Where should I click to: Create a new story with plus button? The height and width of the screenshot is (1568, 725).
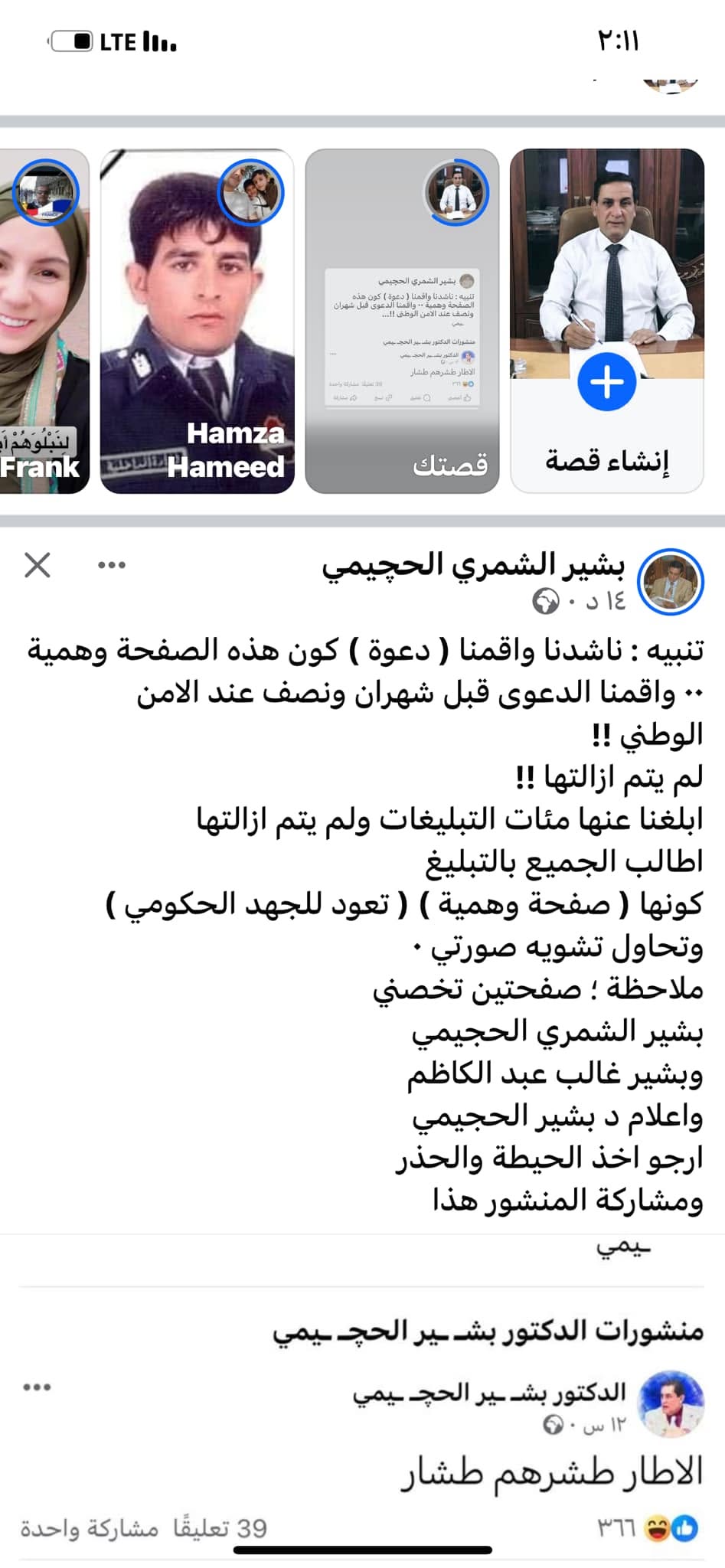(x=607, y=381)
